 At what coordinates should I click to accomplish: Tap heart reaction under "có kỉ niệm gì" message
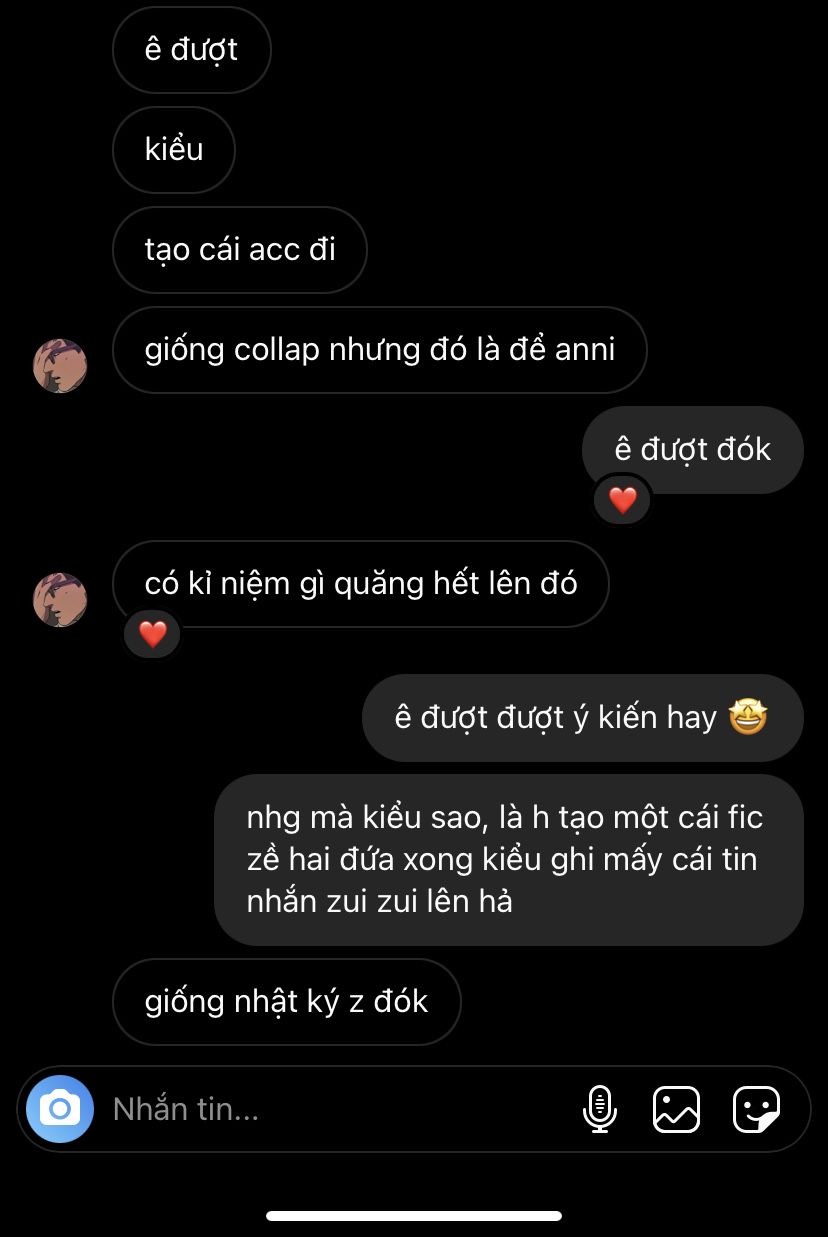(x=152, y=634)
